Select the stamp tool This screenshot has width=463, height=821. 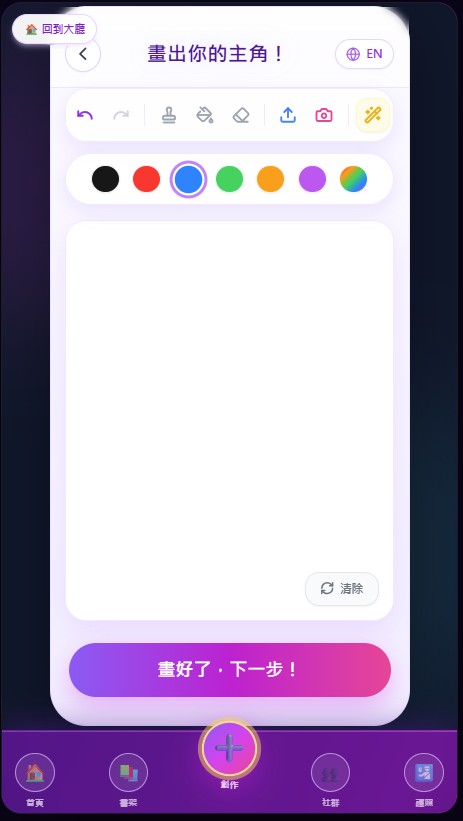[169, 115]
